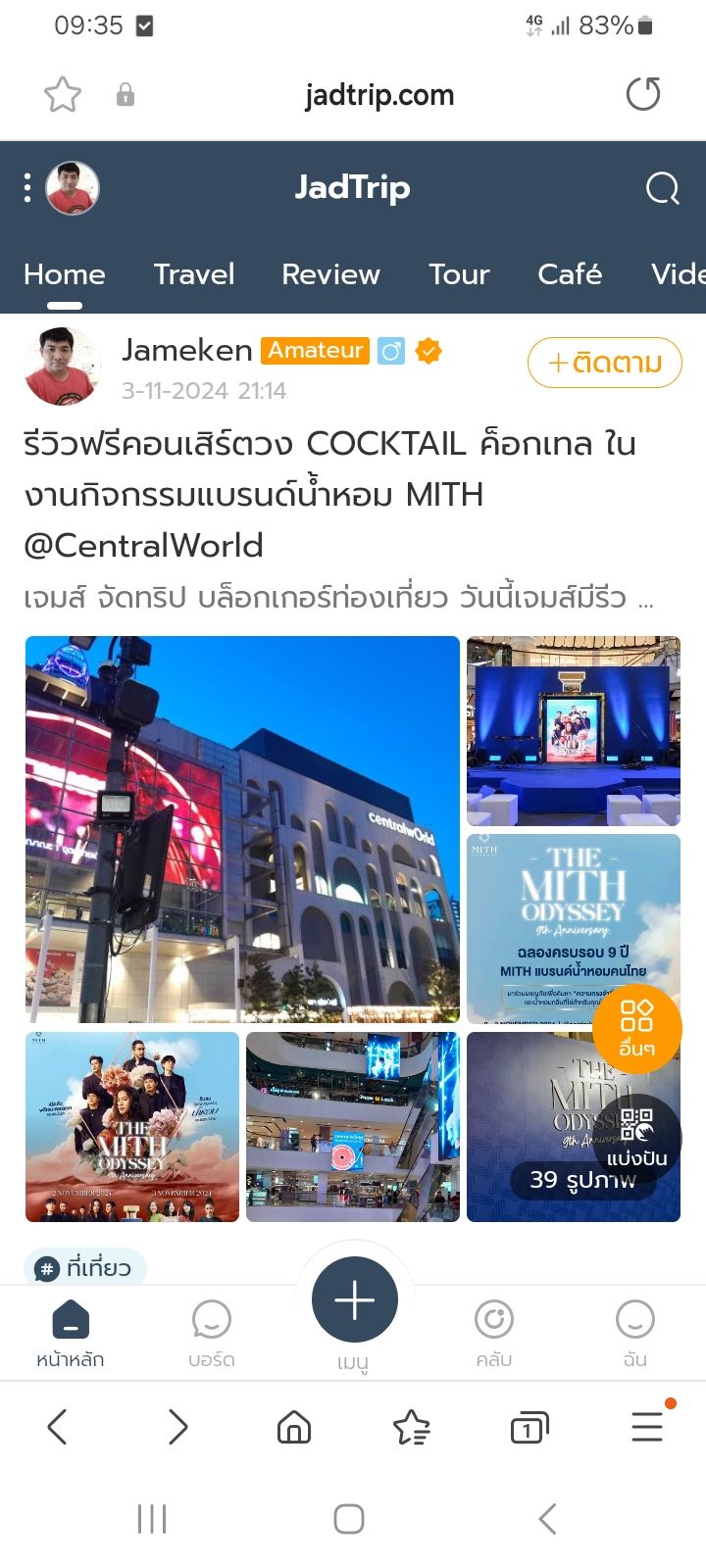
Task: Bookmark this page with the star icon
Action: 63,95
